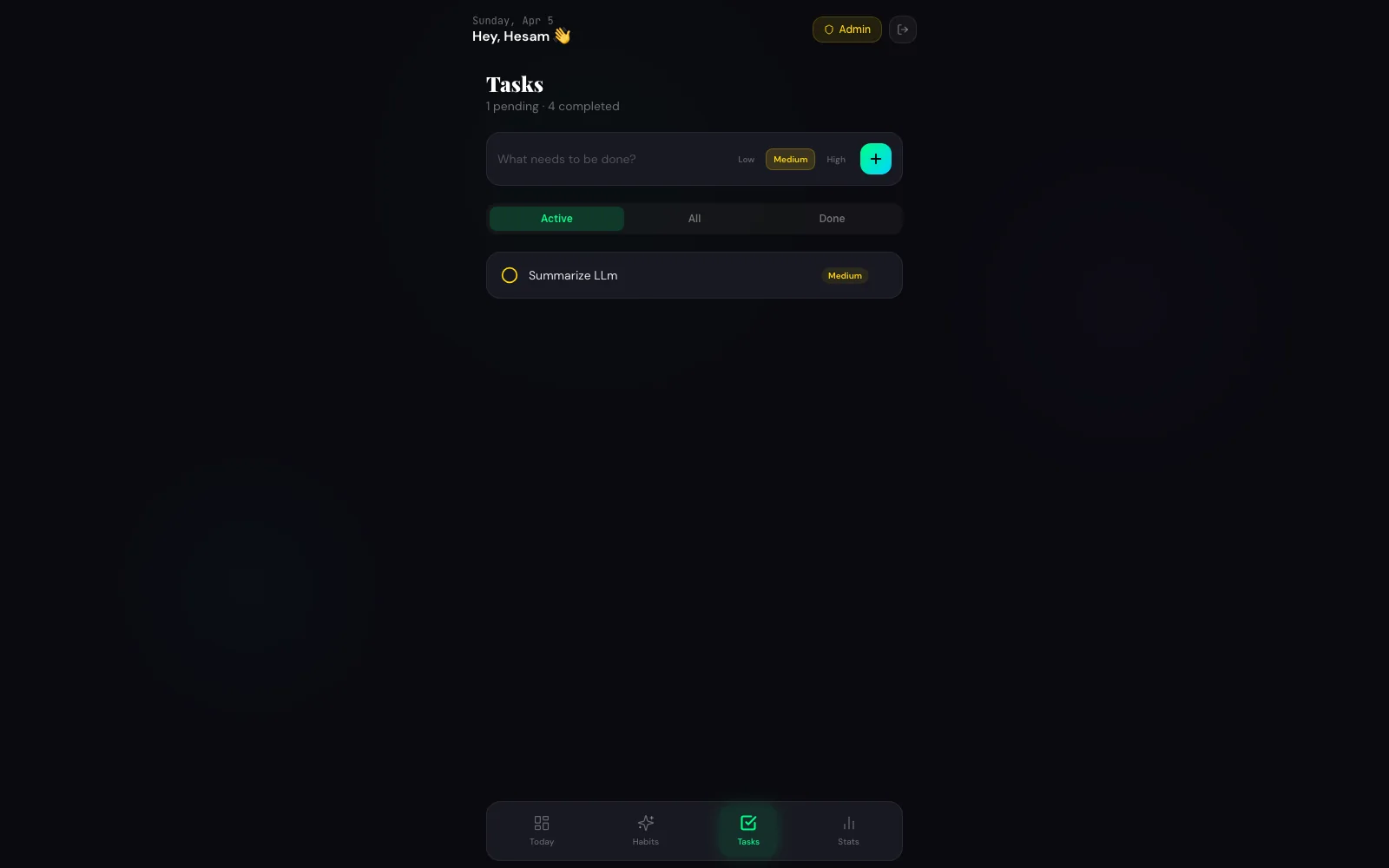Open the Admin panel

point(846,30)
